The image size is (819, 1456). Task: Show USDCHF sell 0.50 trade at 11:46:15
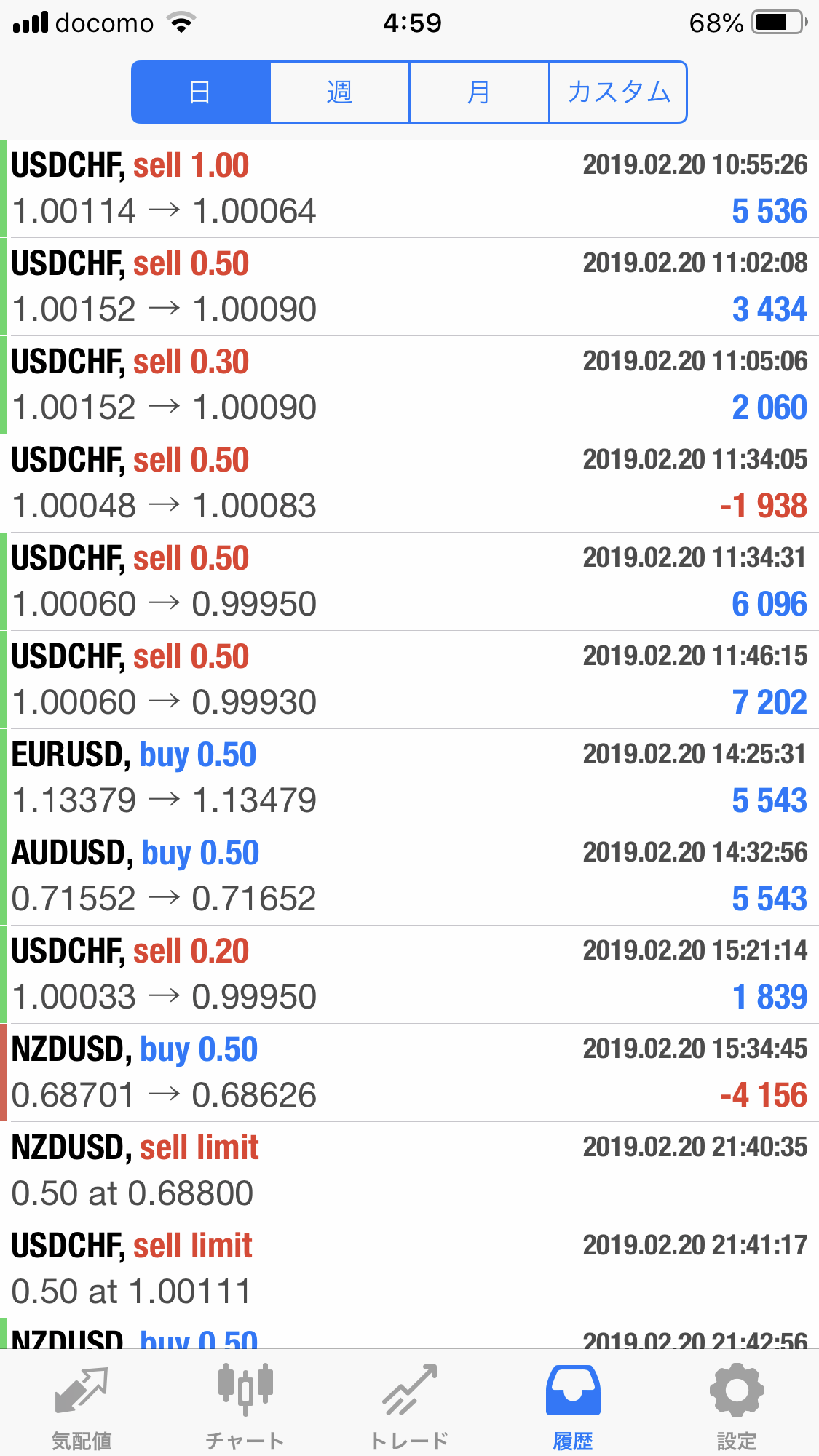coord(409,680)
